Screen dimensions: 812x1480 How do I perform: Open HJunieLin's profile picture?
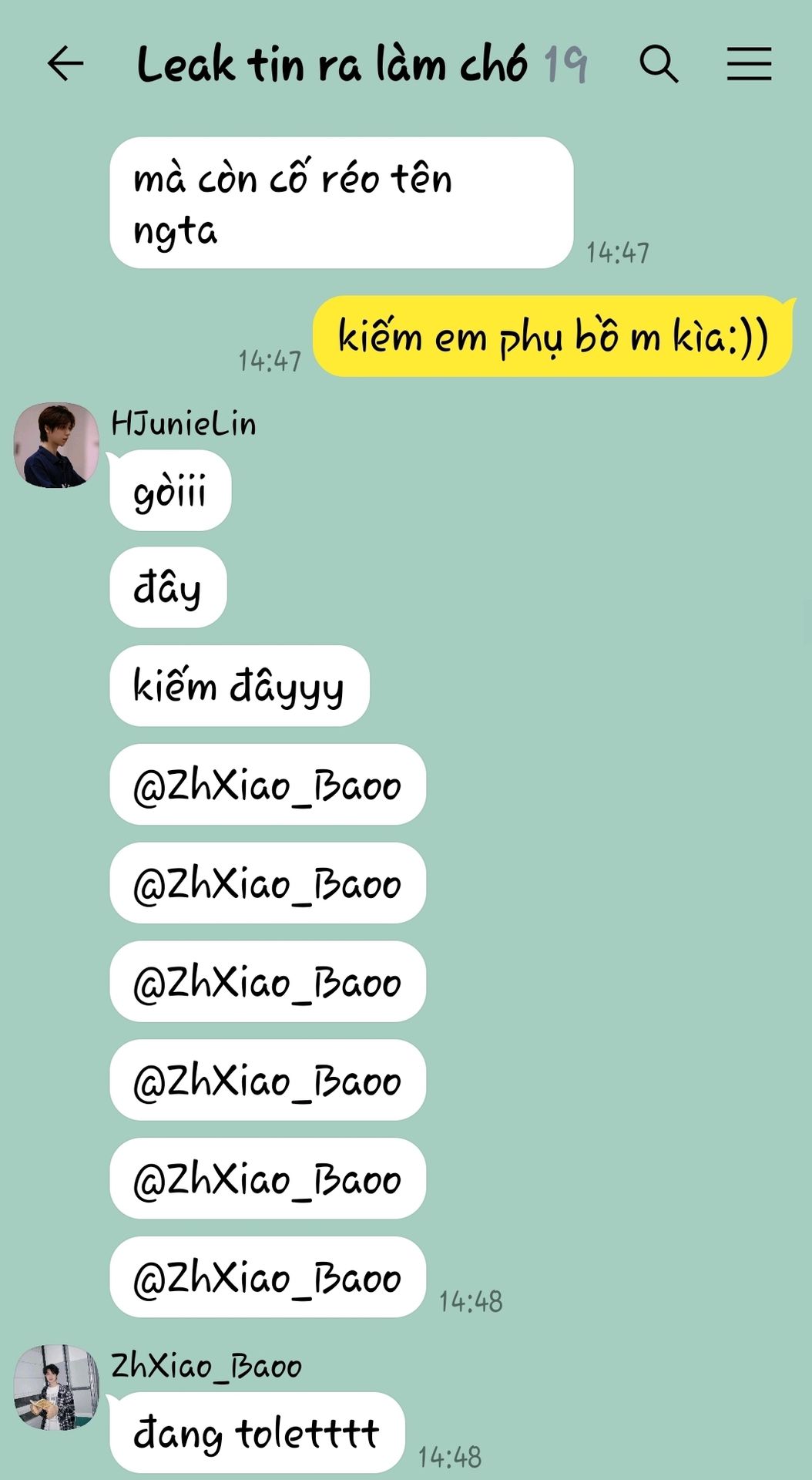coord(56,446)
